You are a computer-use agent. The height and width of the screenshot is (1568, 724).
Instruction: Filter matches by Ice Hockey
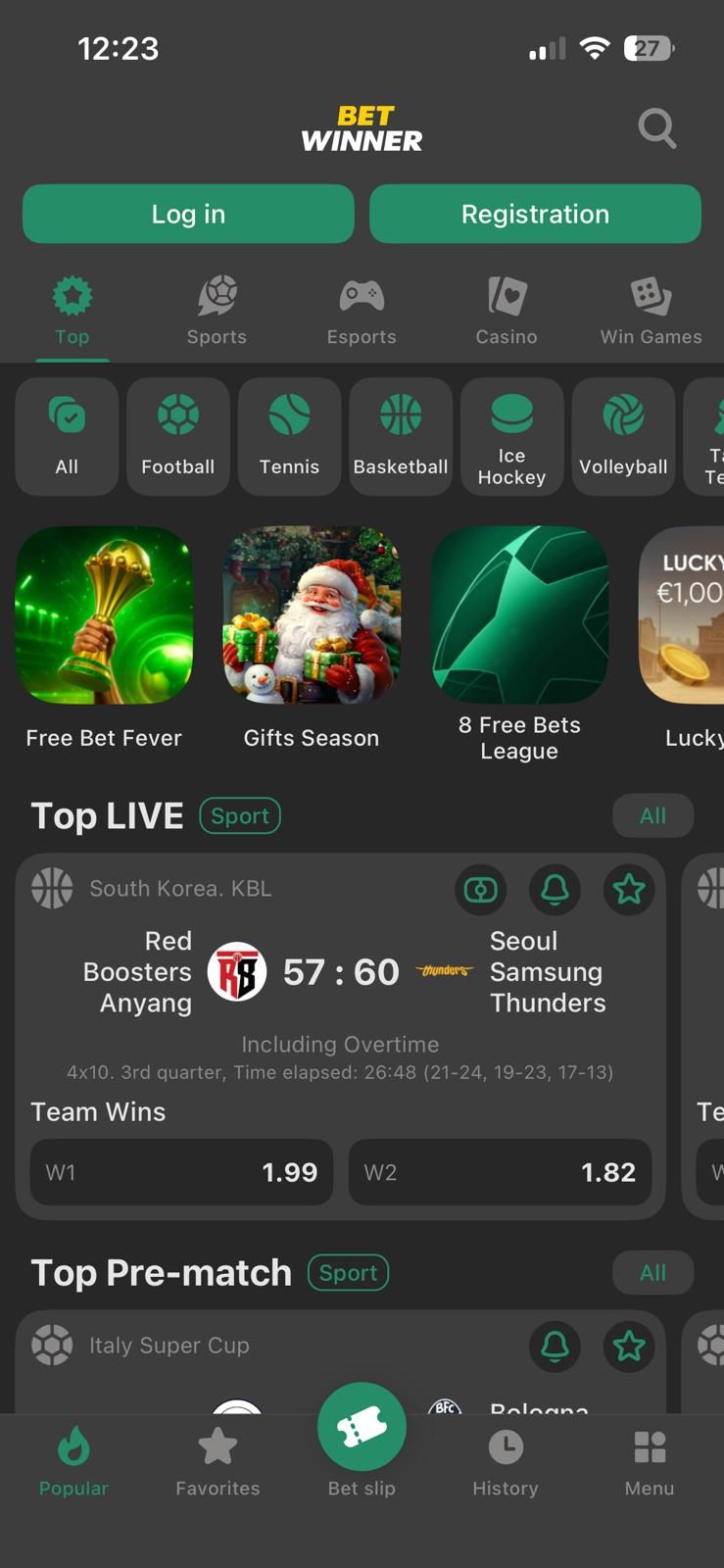click(511, 436)
